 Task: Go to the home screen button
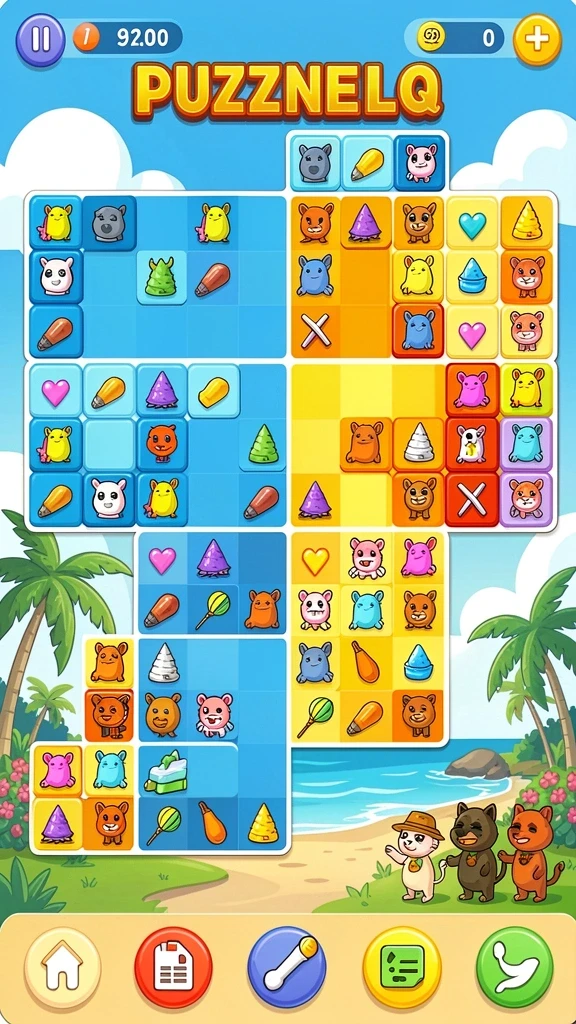pyautogui.click(x=62, y=967)
